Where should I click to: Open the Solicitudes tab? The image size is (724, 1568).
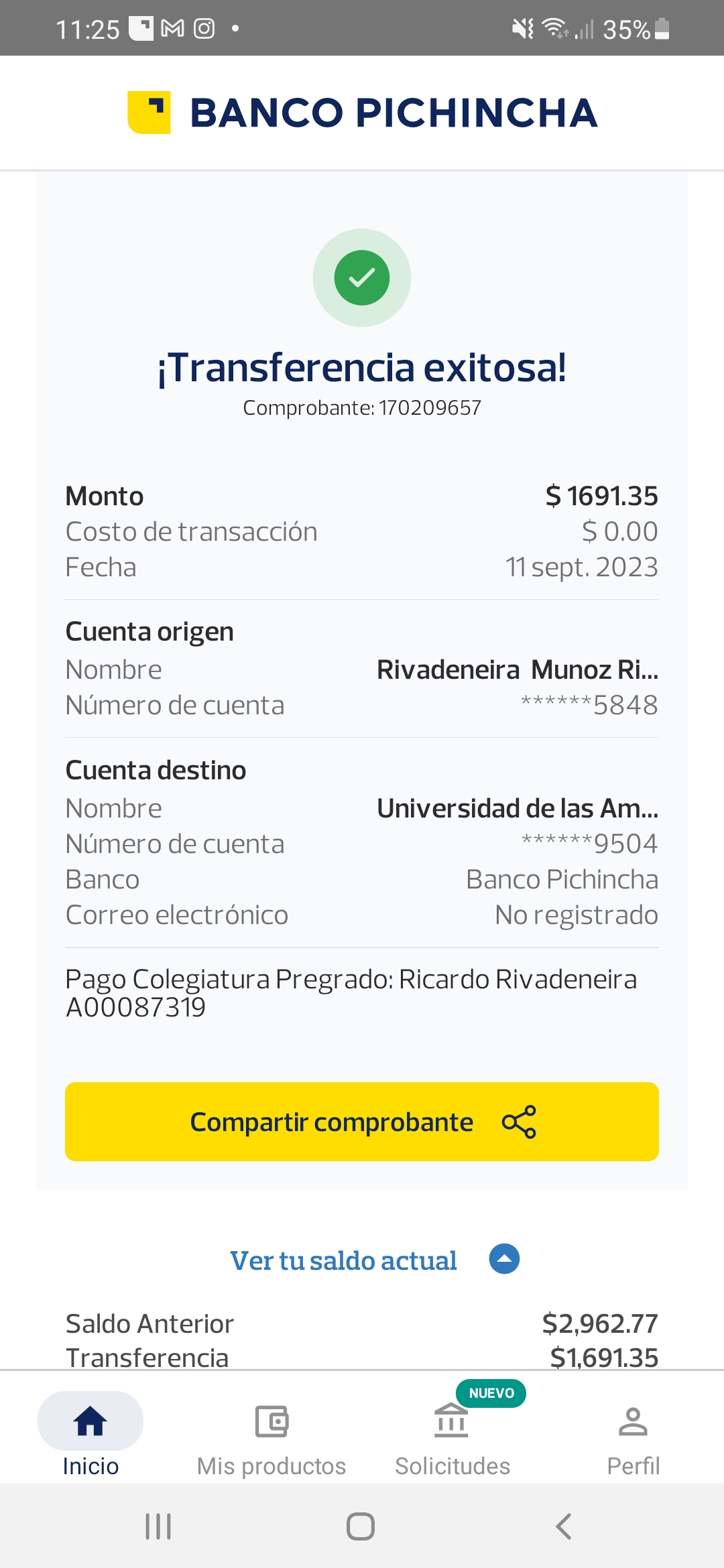(x=452, y=1434)
